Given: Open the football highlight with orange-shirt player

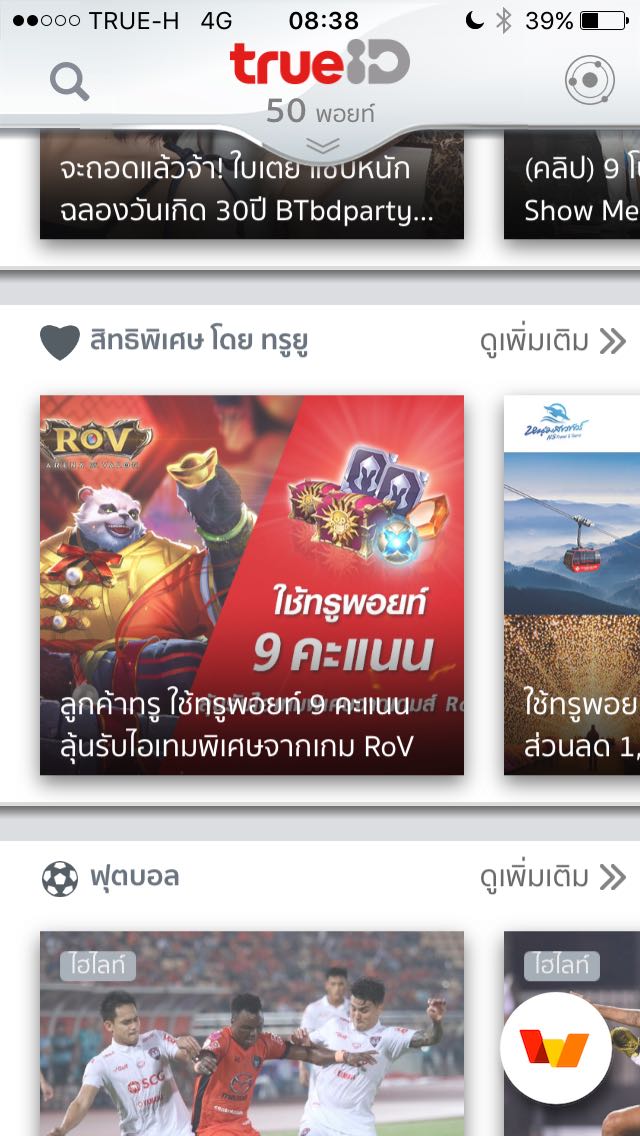Looking at the screenshot, I should (251, 1033).
